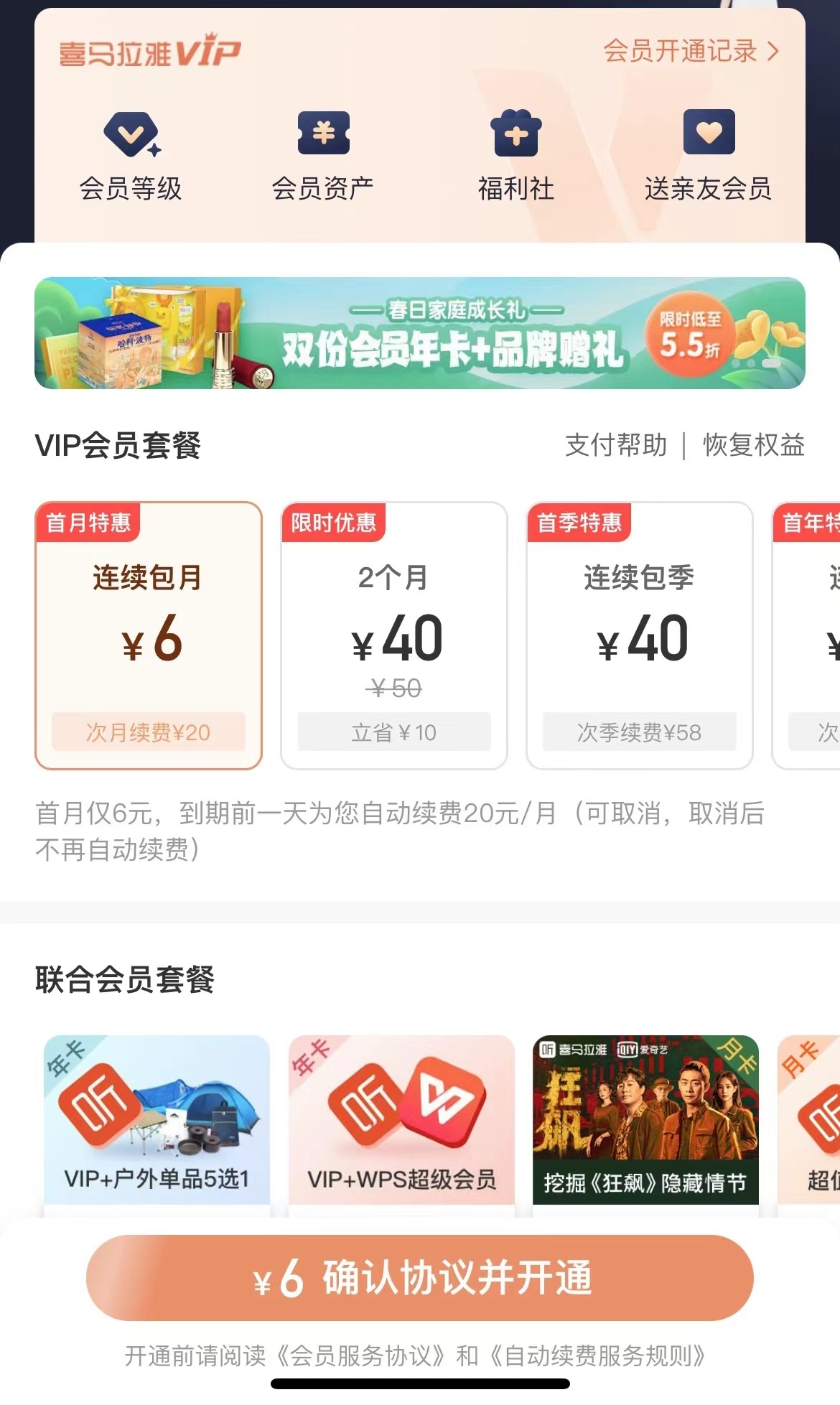Open the 双份会员年卡 promotion banner
This screenshot has height=1405, width=840.
(x=419, y=333)
